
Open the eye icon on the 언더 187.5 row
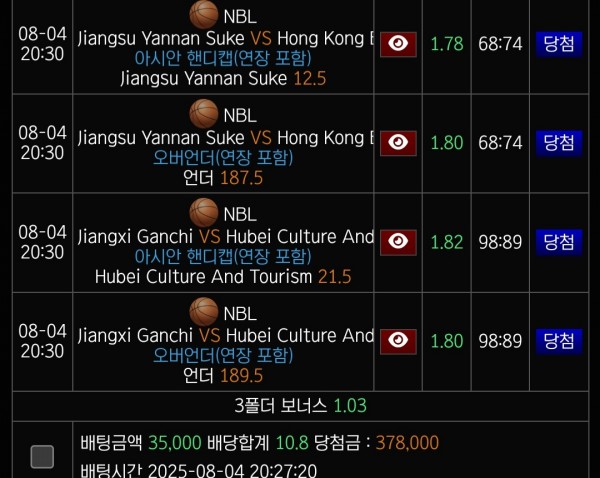tap(398, 143)
